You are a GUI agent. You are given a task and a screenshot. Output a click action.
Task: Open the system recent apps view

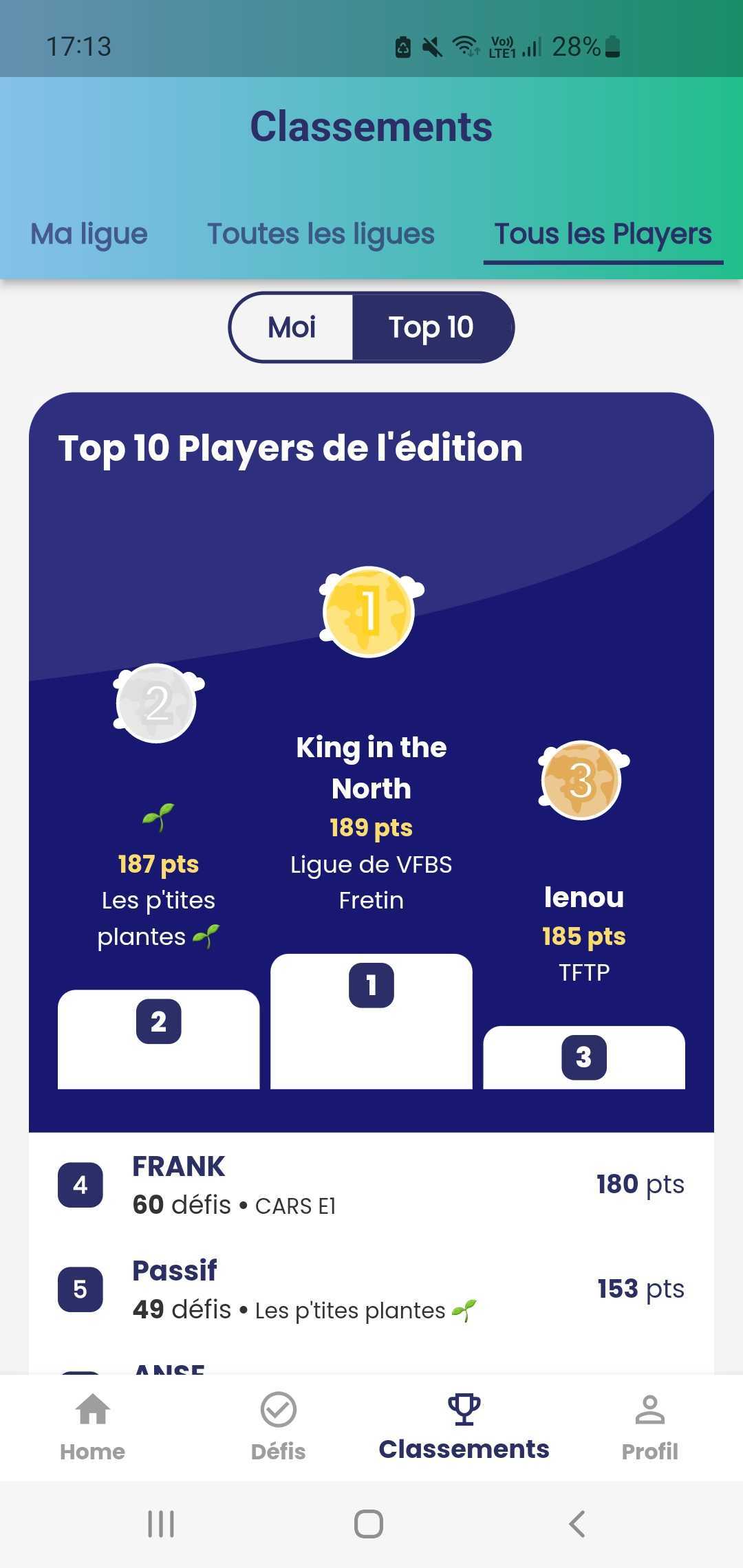161,1524
